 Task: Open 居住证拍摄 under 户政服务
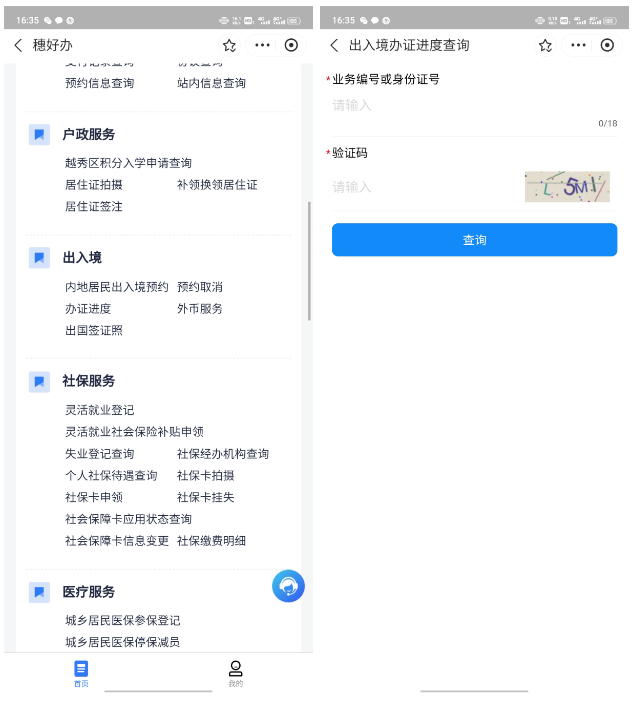(94, 185)
